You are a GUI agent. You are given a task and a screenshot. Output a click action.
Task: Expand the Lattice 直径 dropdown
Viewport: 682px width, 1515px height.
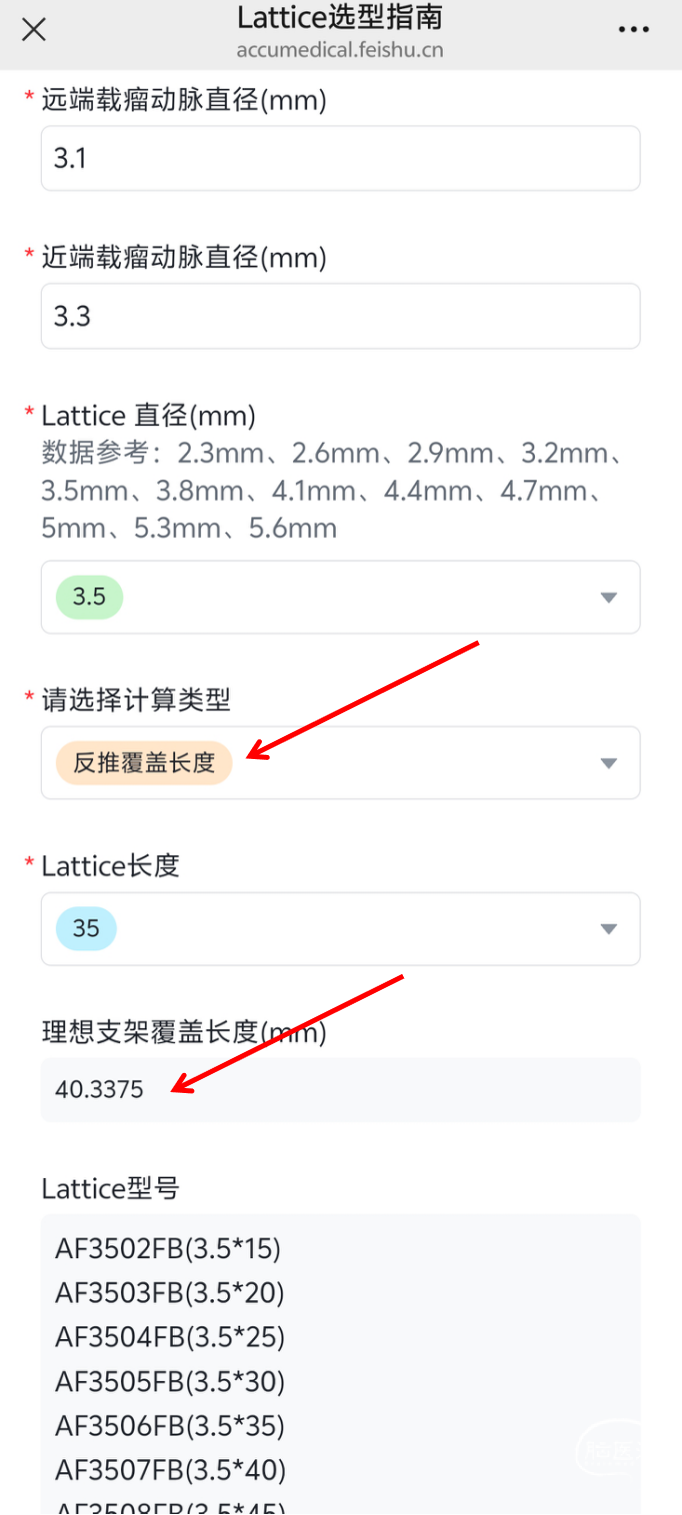340,597
